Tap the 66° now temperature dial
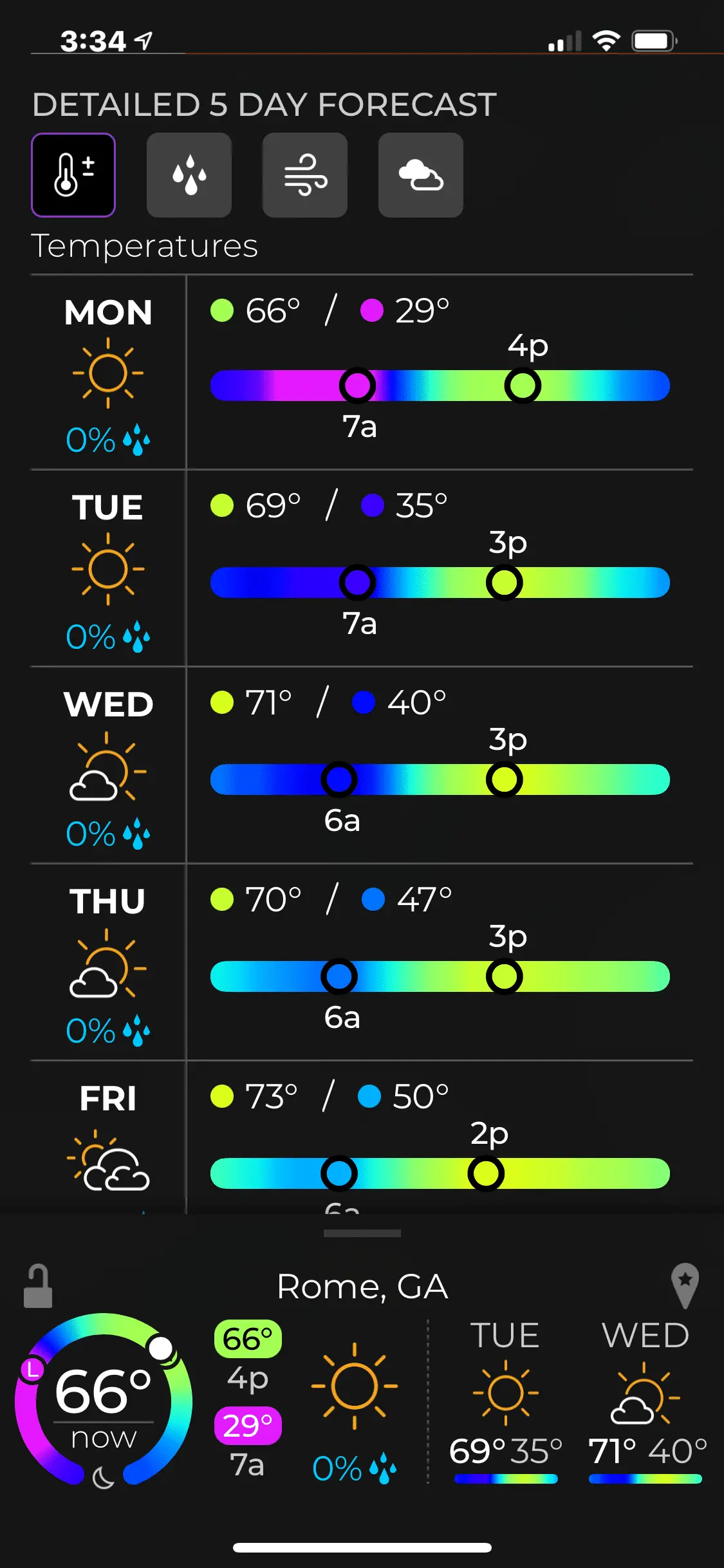Viewport: 724px width, 1568px height. 103,1401
